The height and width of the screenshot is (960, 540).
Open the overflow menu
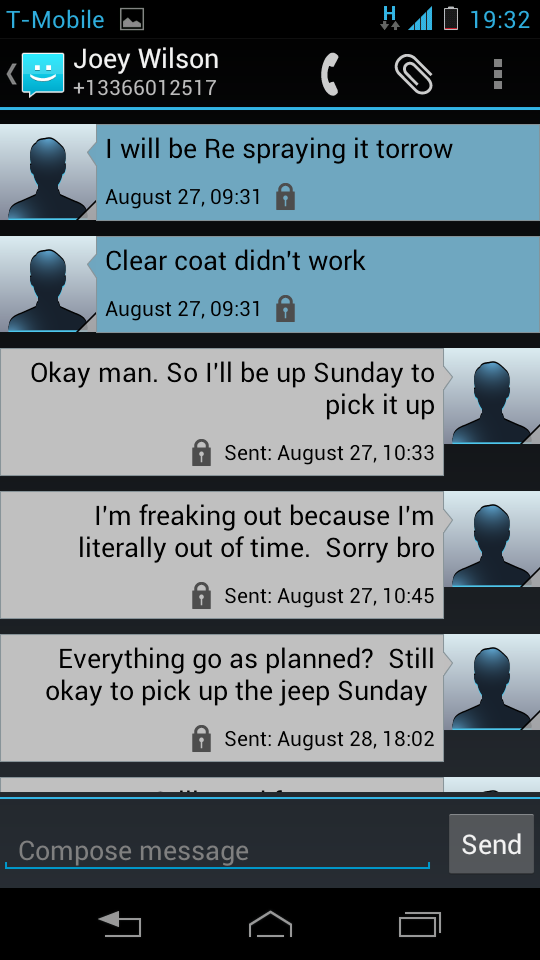[x=498, y=74]
